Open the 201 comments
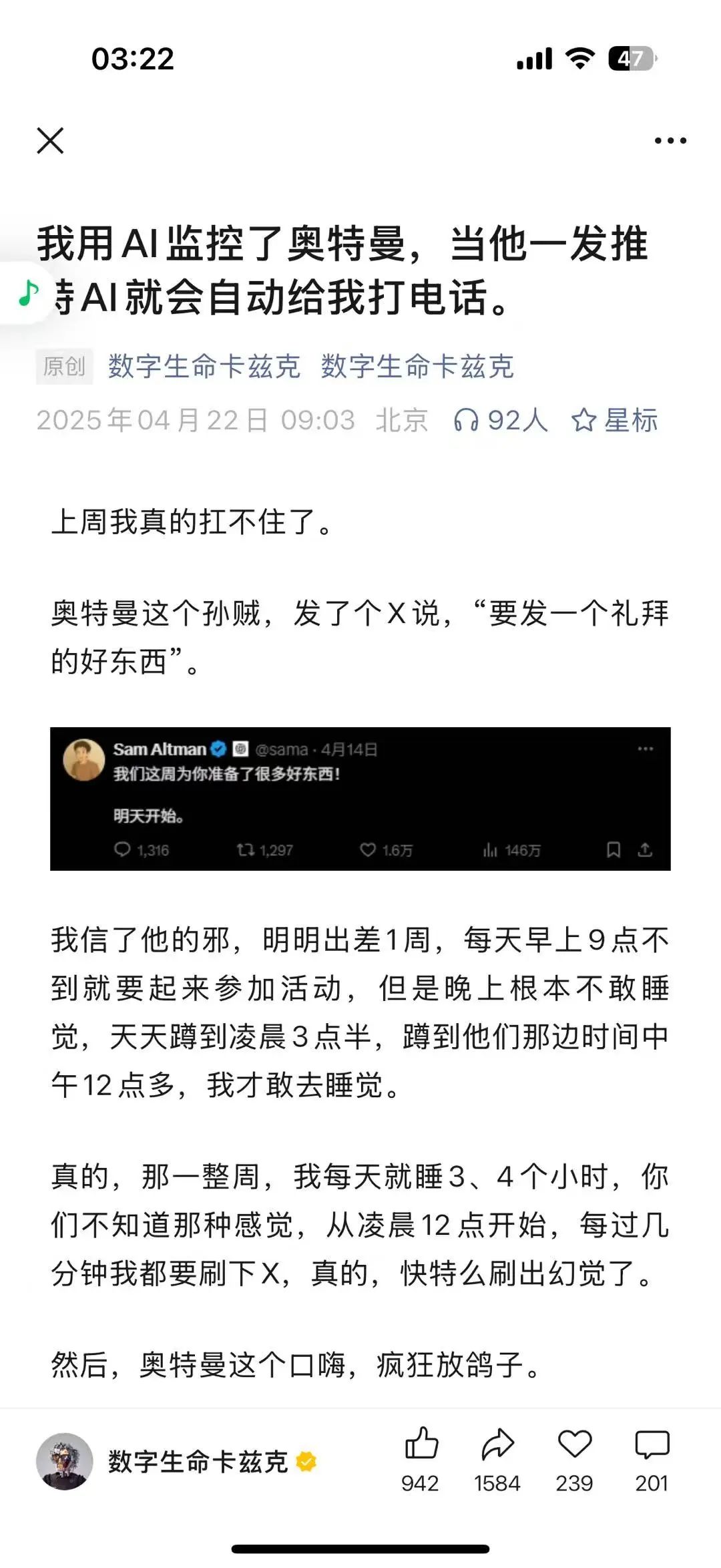Image resolution: width=721 pixels, height=1568 pixels. click(x=652, y=1459)
